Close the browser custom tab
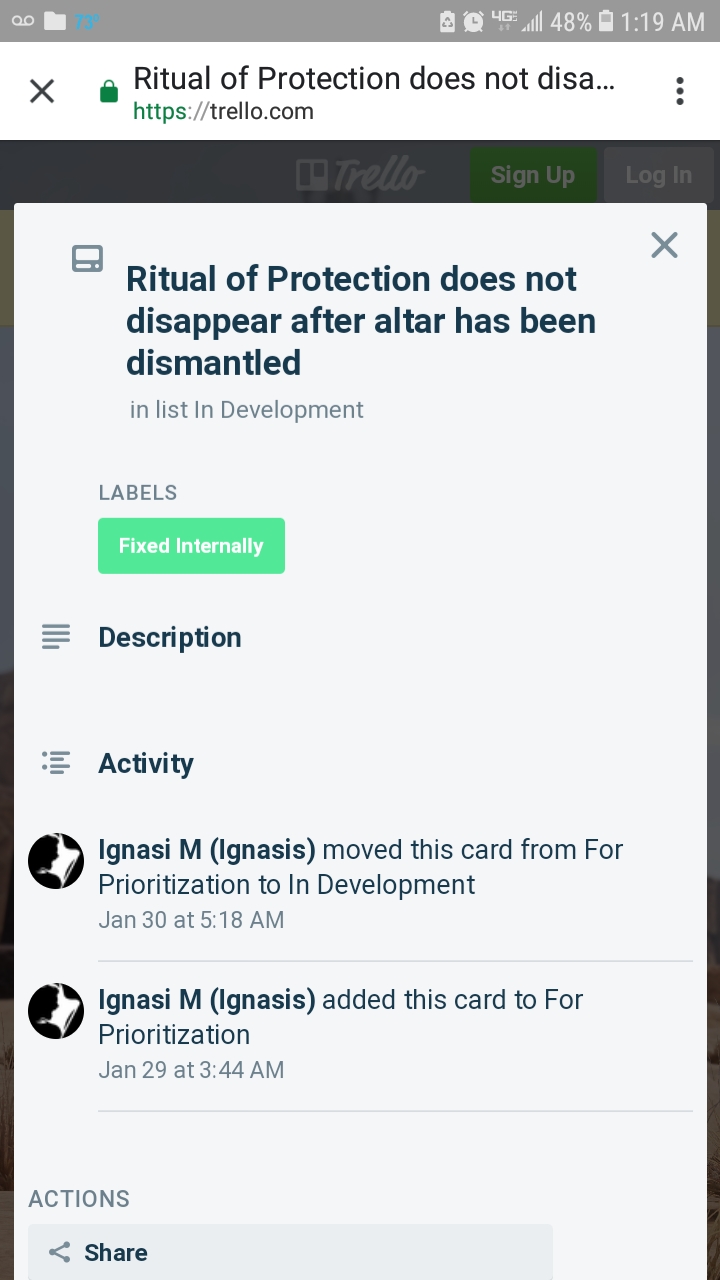Viewport: 720px width, 1280px height. point(42,92)
